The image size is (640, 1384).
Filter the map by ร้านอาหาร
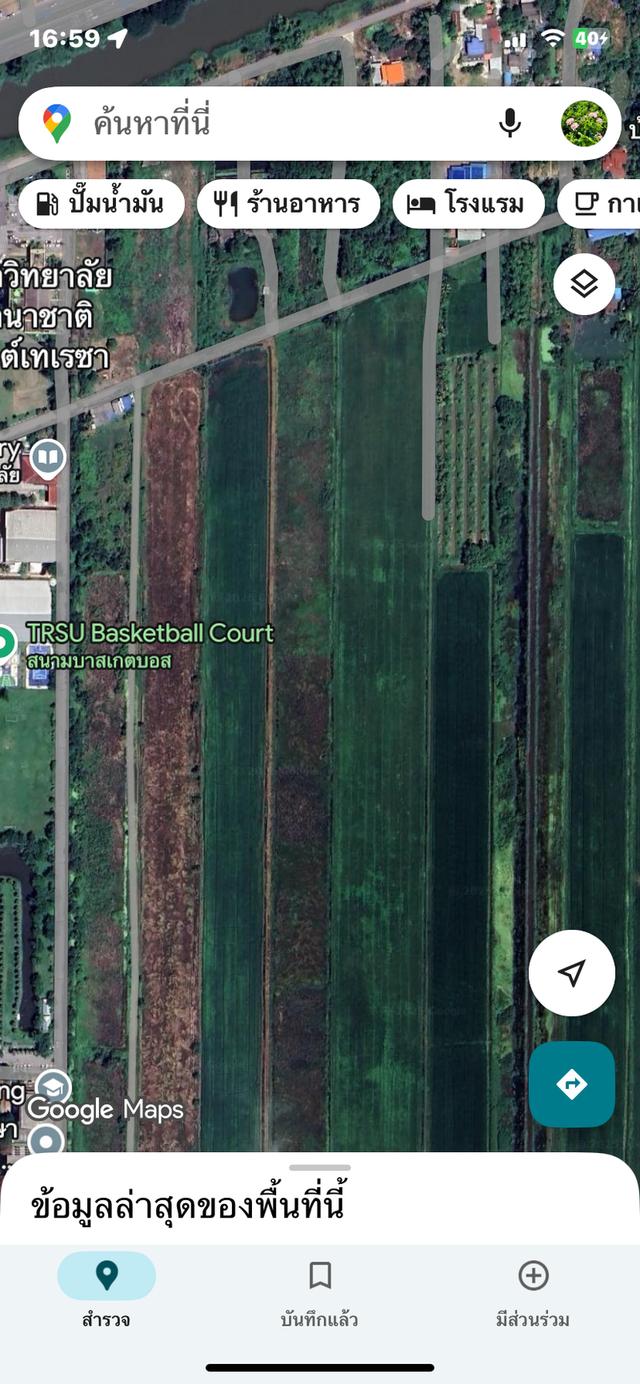[288, 205]
